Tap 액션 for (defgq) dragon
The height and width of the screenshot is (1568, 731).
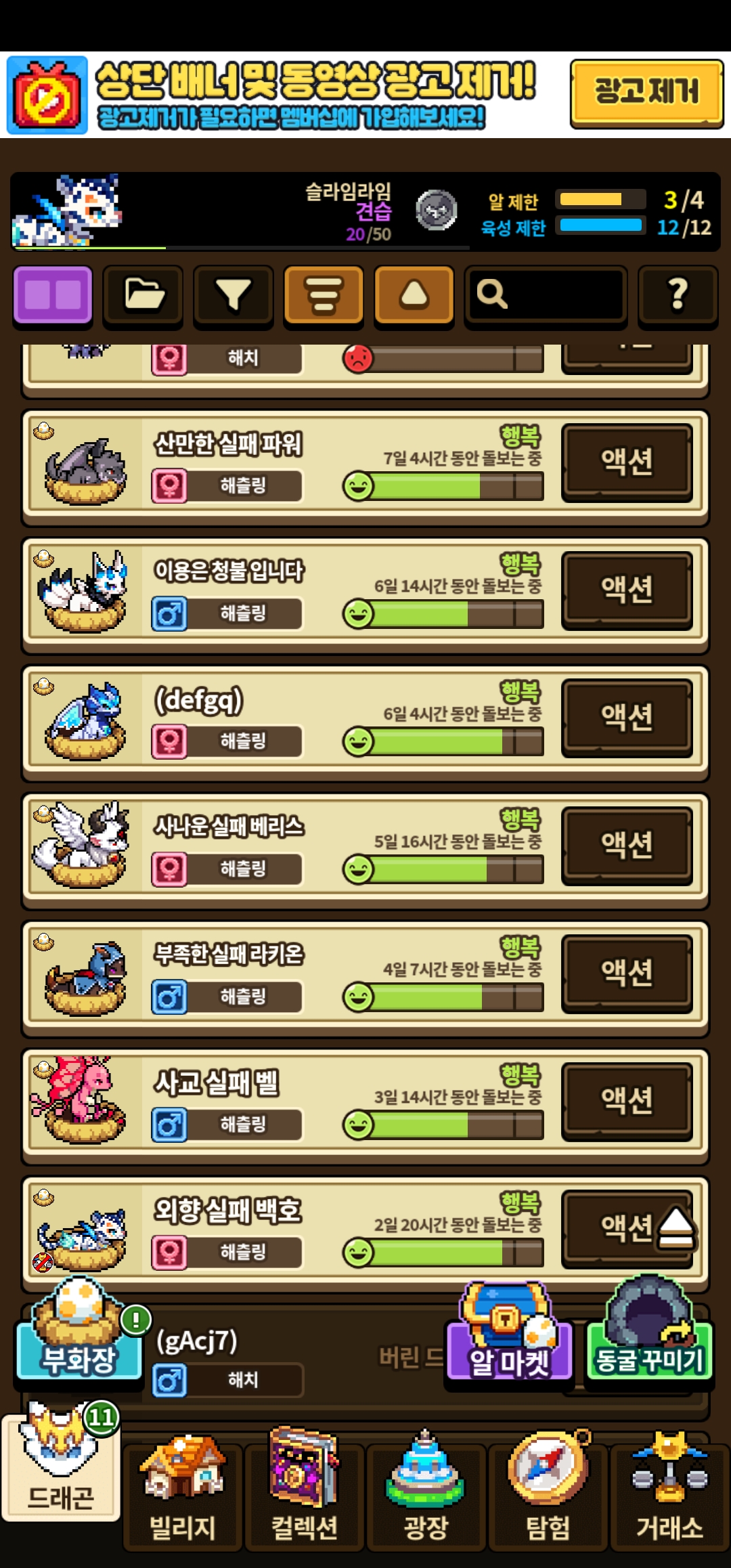coord(627,718)
